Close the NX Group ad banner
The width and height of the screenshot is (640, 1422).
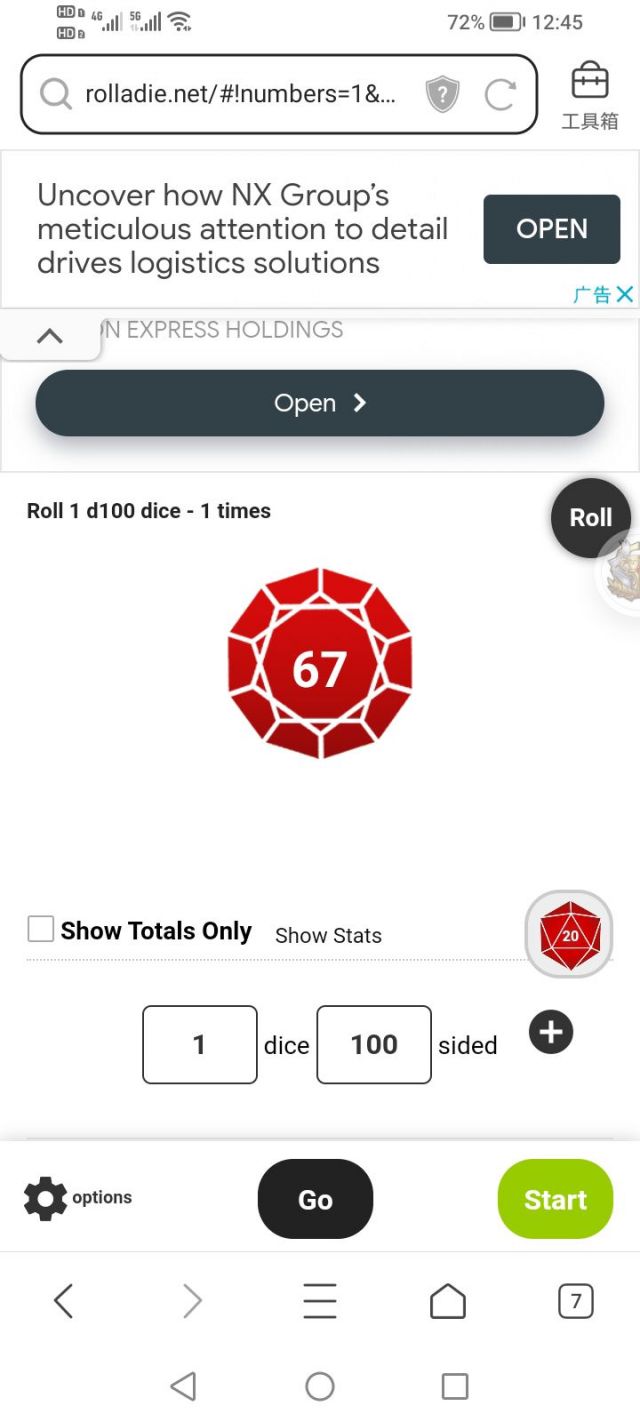[625, 294]
